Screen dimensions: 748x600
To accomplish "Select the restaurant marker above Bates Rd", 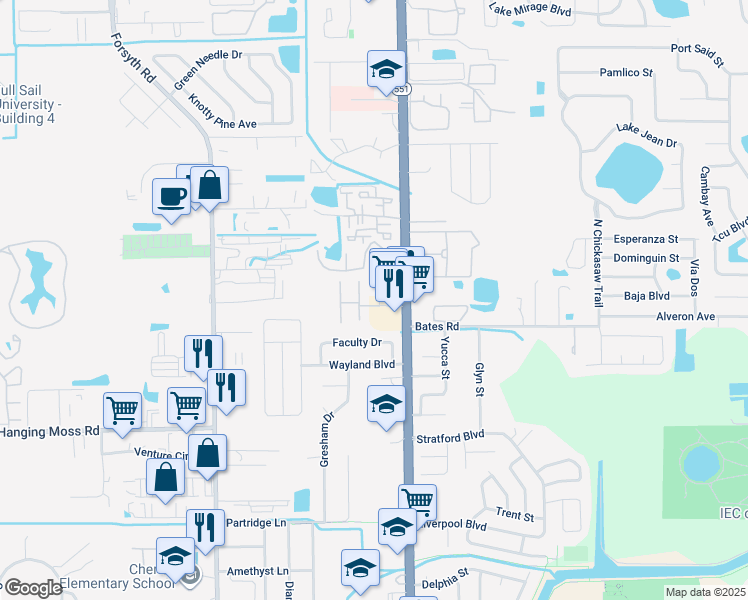I will coord(393,284).
